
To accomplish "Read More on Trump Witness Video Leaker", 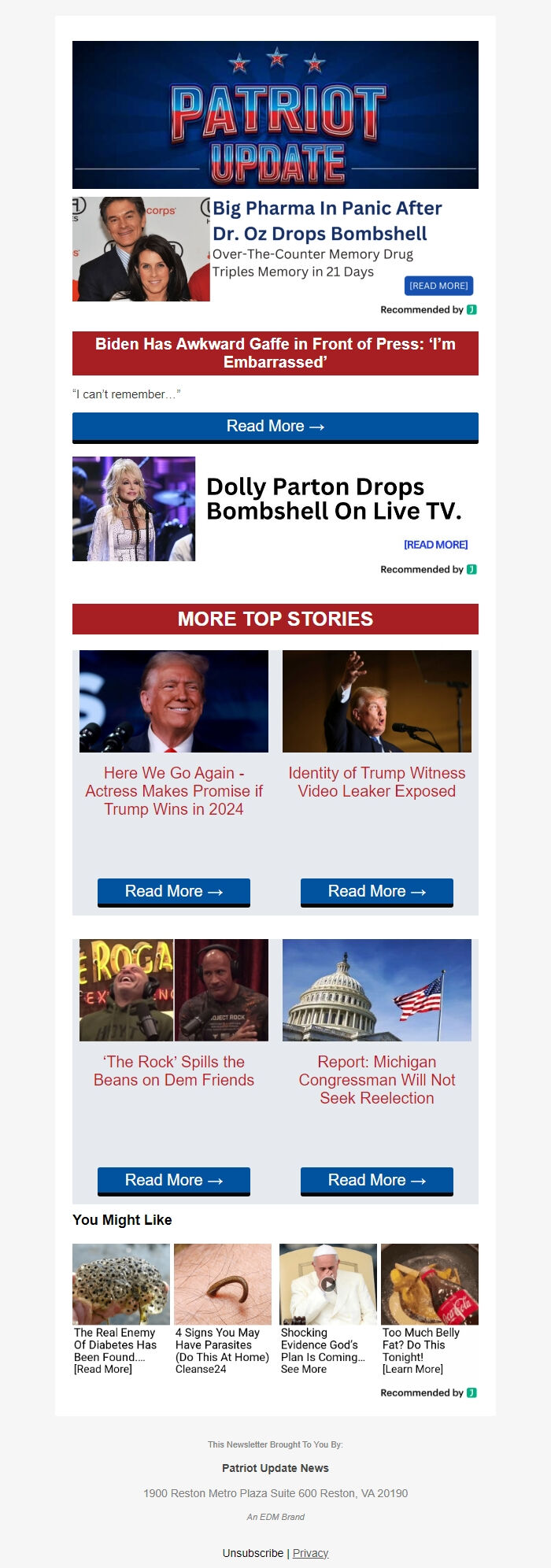I will coord(376,892).
